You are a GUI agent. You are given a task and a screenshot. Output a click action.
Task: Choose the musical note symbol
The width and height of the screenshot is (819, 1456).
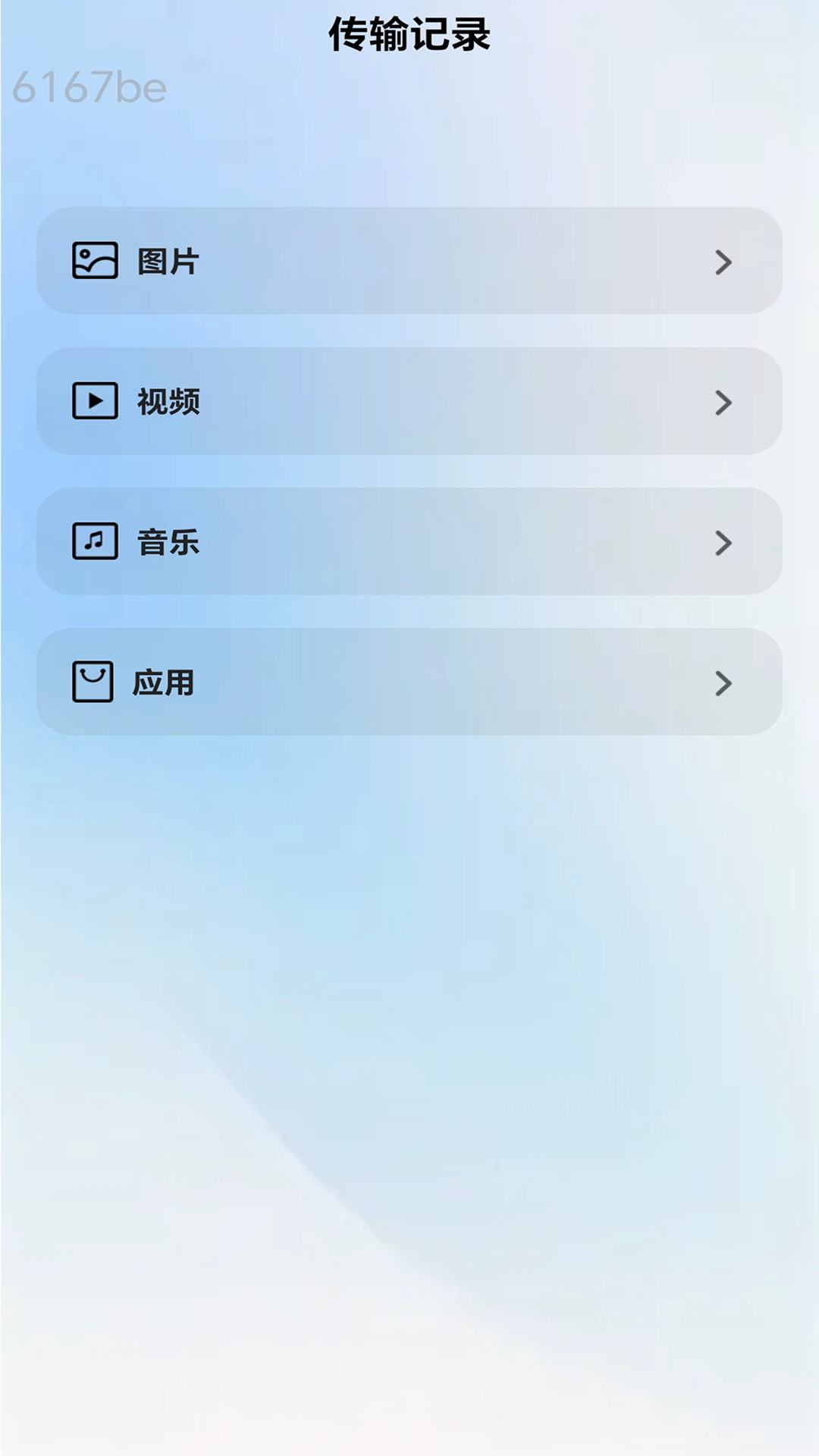(93, 542)
